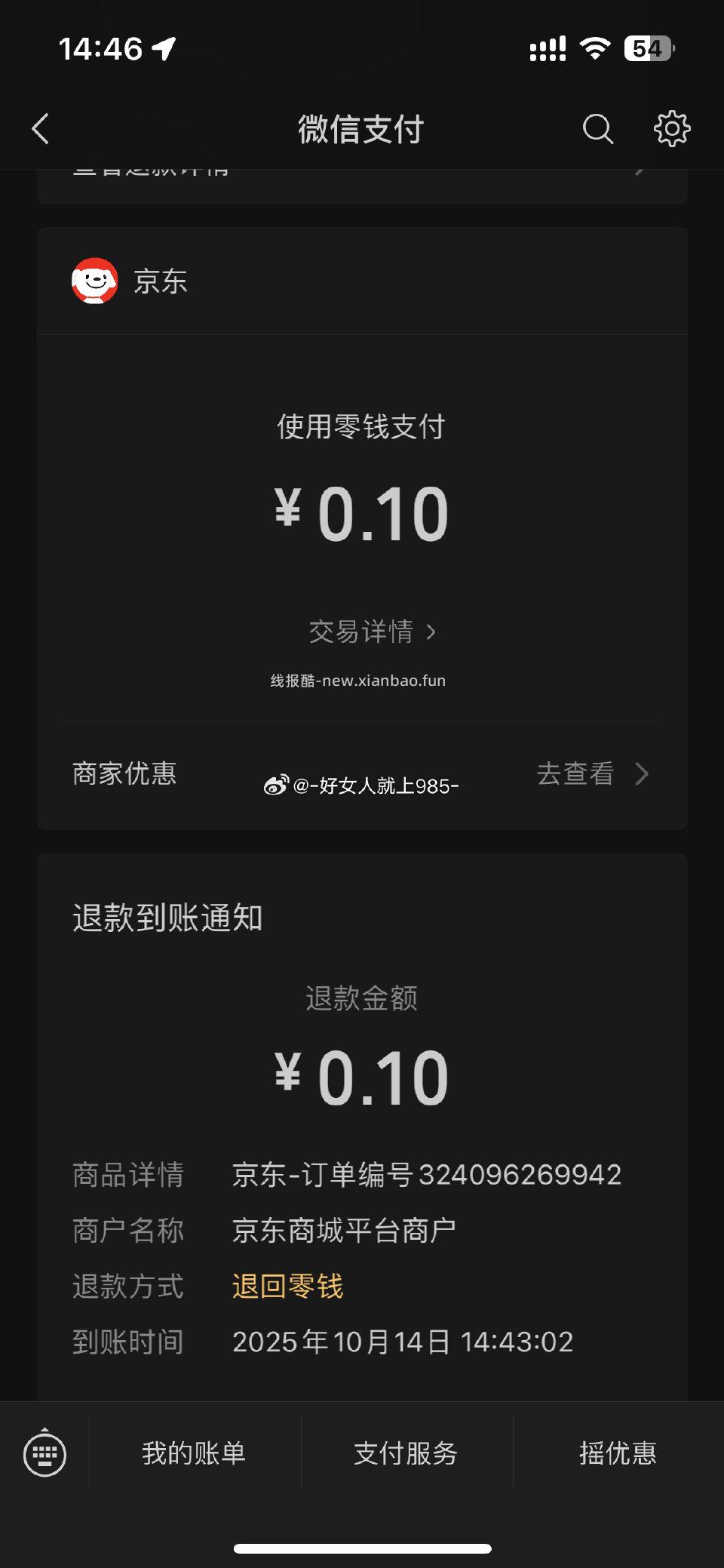
Task: Select the JD (京东) merchant logo
Action: [x=94, y=280]
